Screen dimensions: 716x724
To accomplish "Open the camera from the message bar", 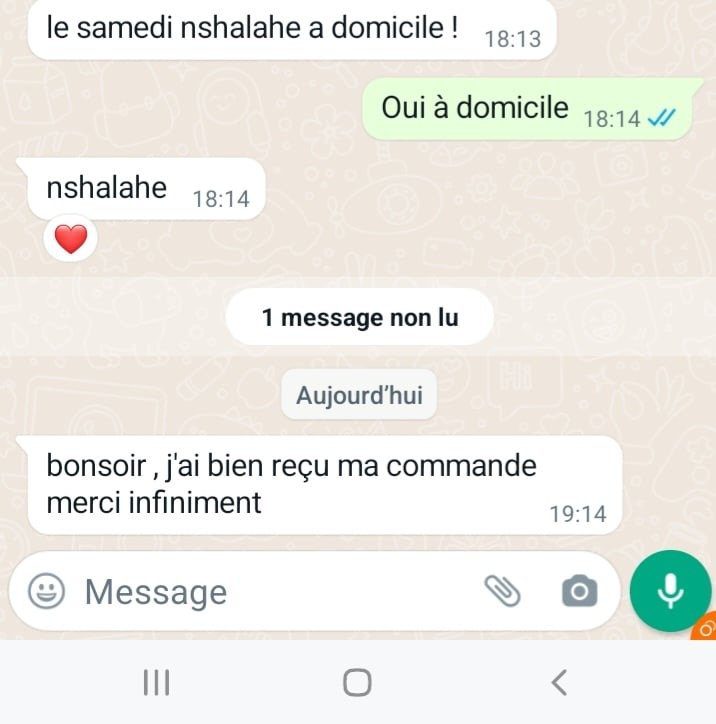I will pos(578,592).
